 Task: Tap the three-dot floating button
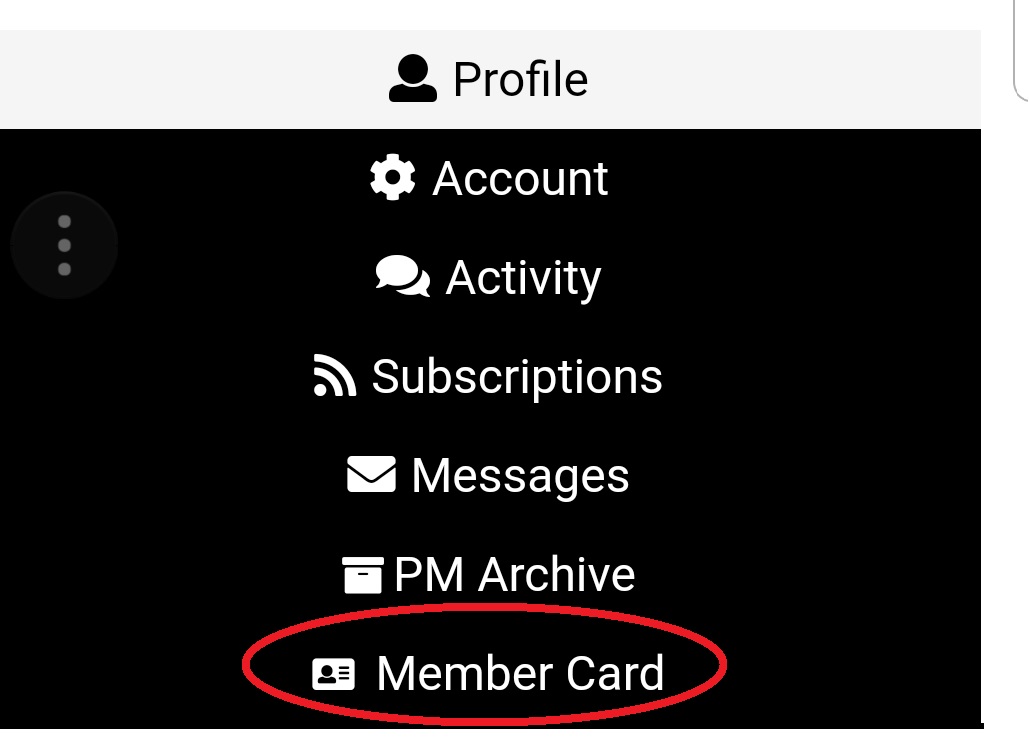(65, 245)
